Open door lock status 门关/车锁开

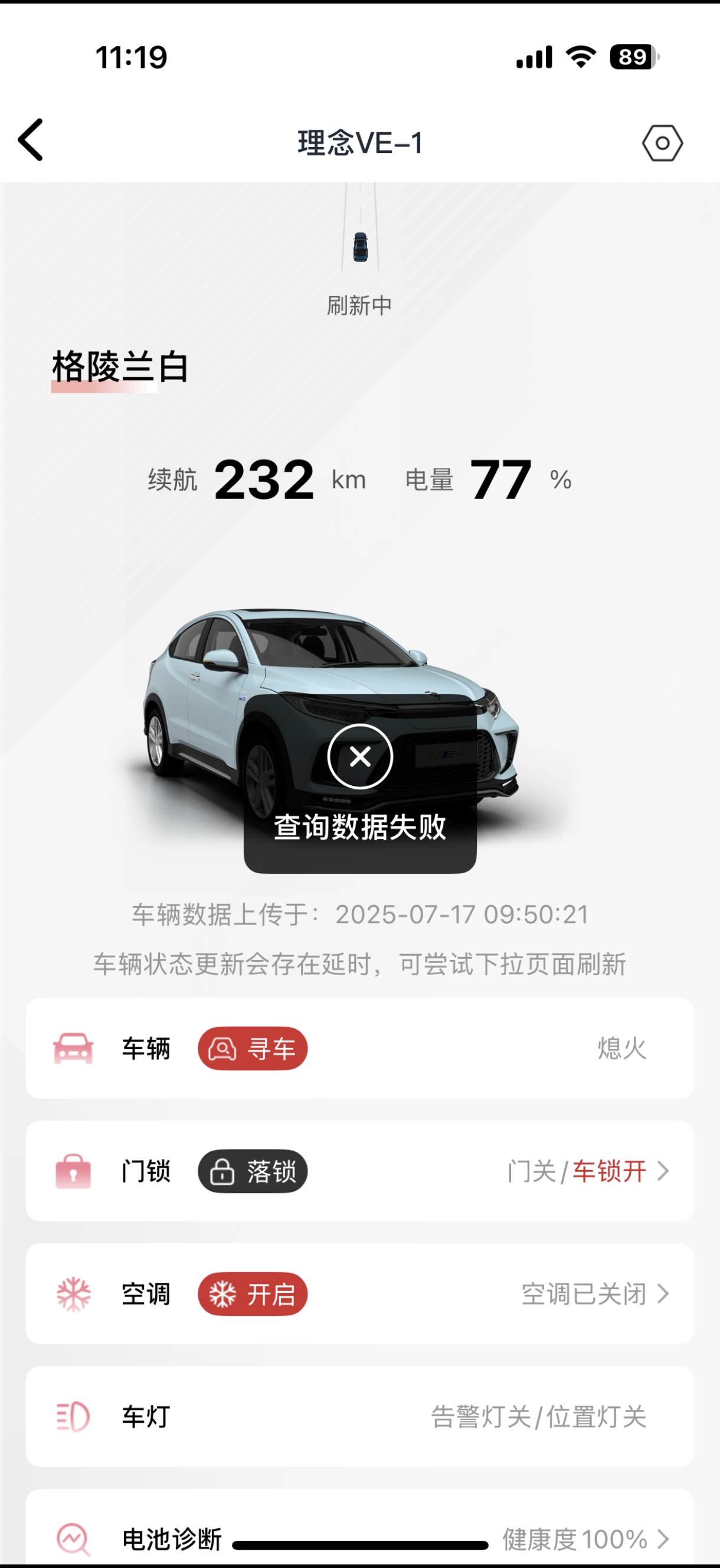[x=587, y=1171]
